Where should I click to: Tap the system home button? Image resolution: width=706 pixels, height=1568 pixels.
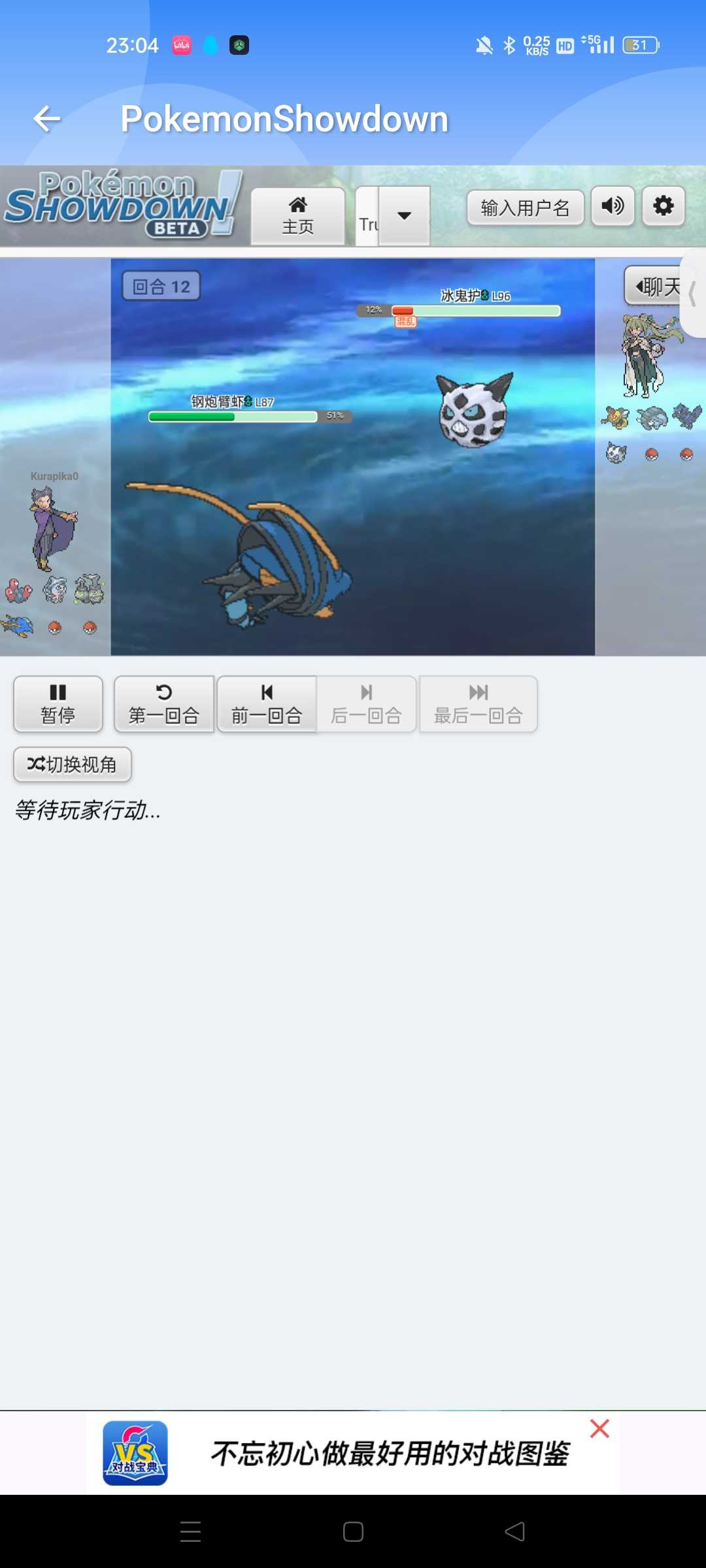353,1531
